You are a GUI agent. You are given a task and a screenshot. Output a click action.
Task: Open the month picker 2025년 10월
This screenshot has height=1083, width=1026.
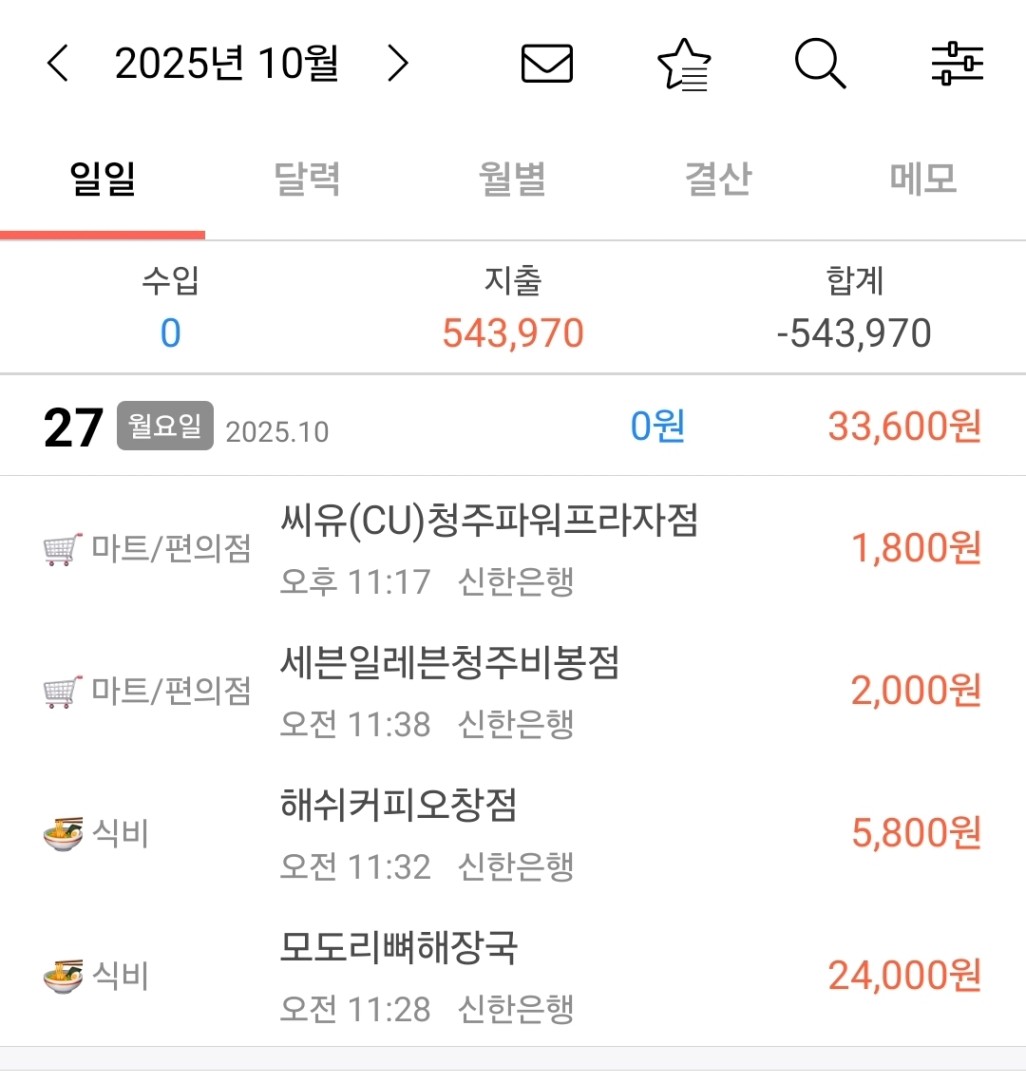[227, 64]
